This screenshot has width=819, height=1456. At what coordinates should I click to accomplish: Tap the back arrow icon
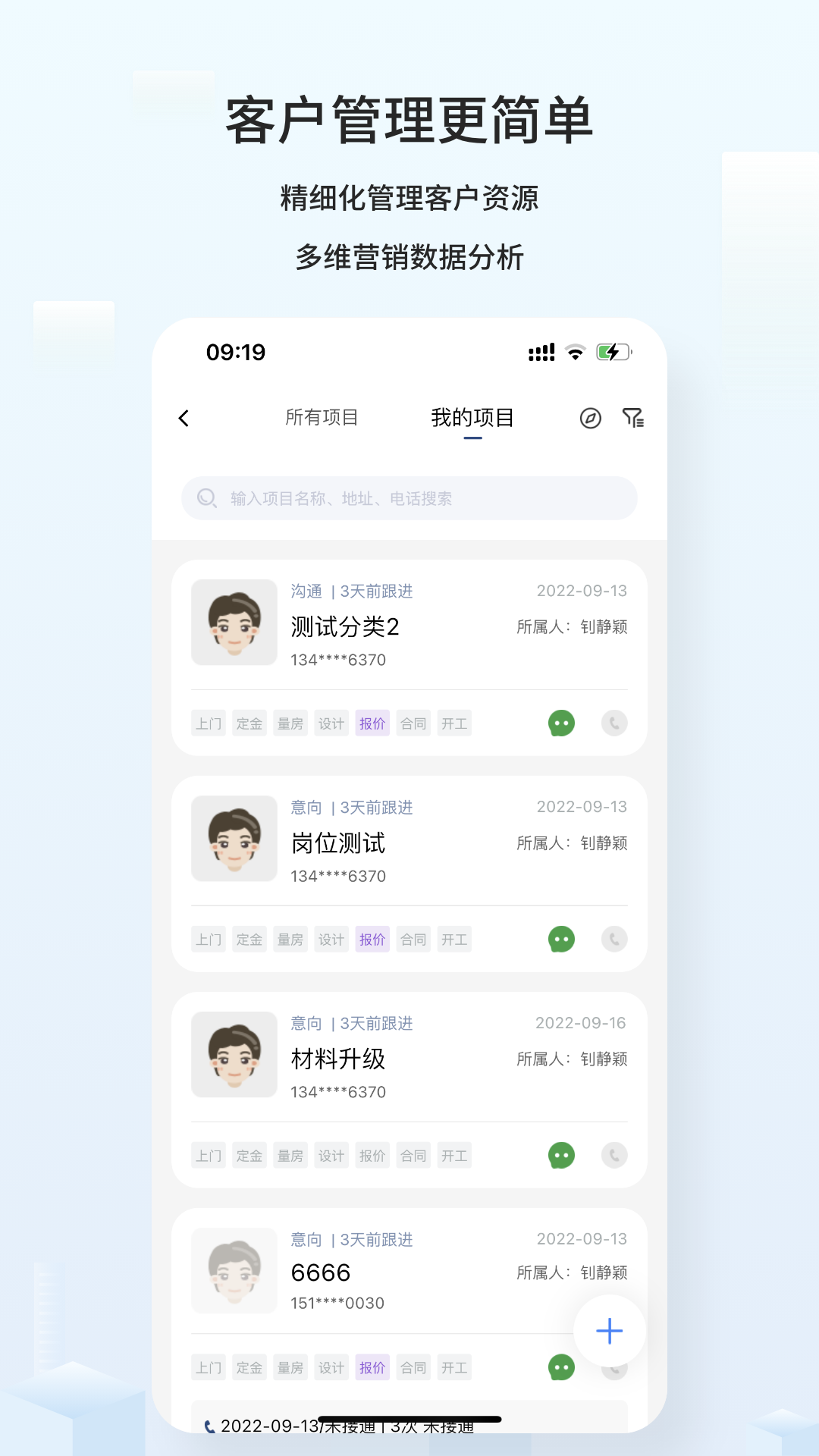(x=183, y=418)
